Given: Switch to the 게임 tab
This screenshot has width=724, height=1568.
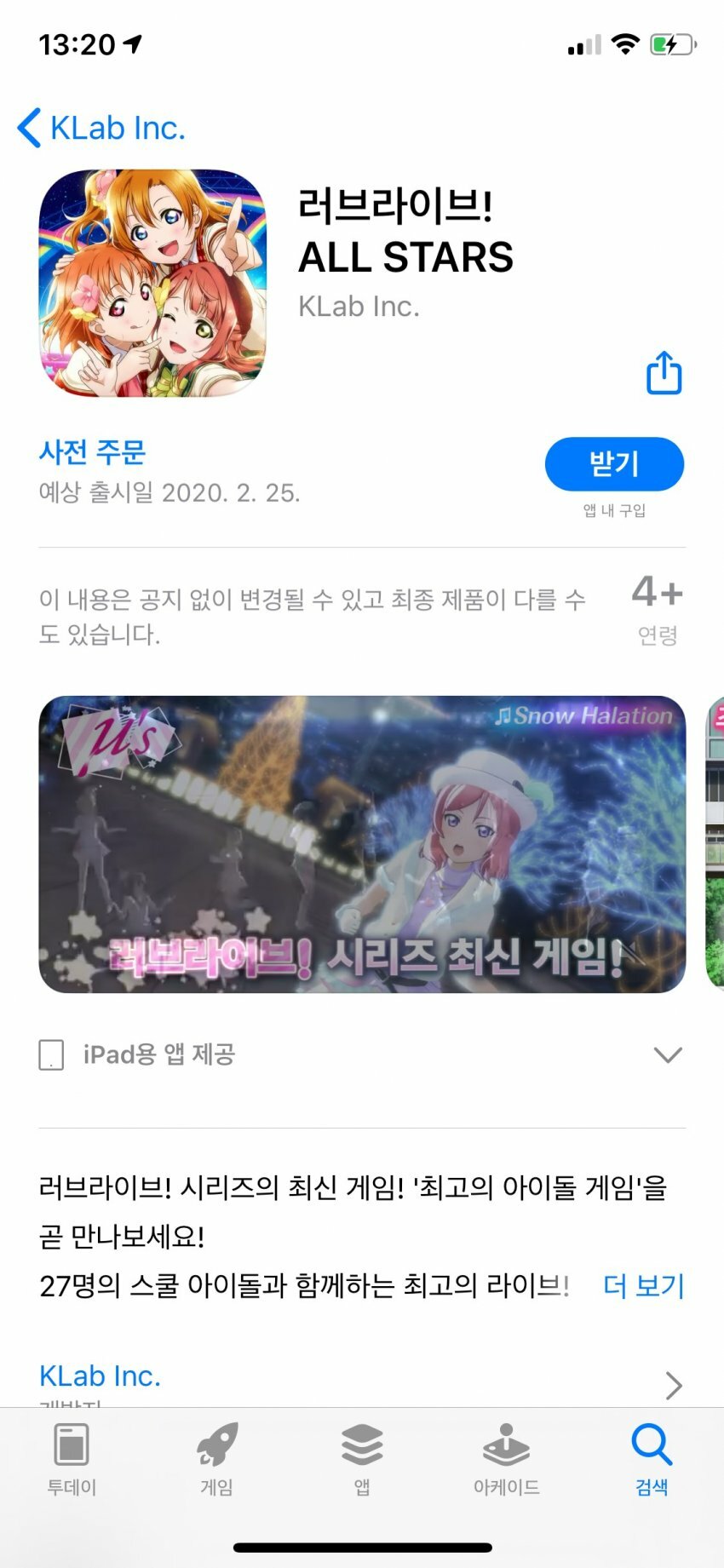Looking at the screenshot, I should point(216,1460).
